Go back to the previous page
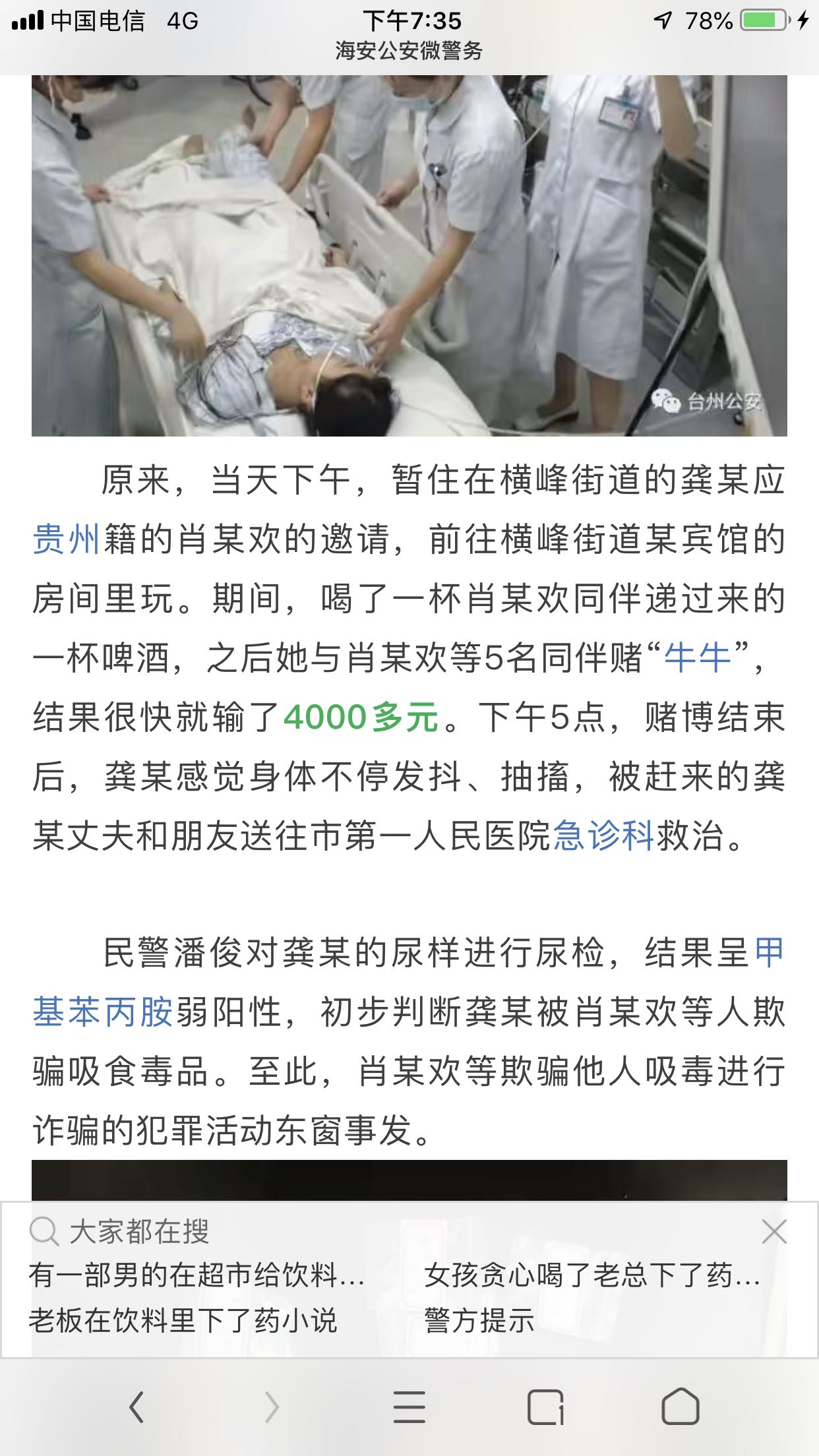This screenshot has width=819, height=1456. click(136, 1407)
